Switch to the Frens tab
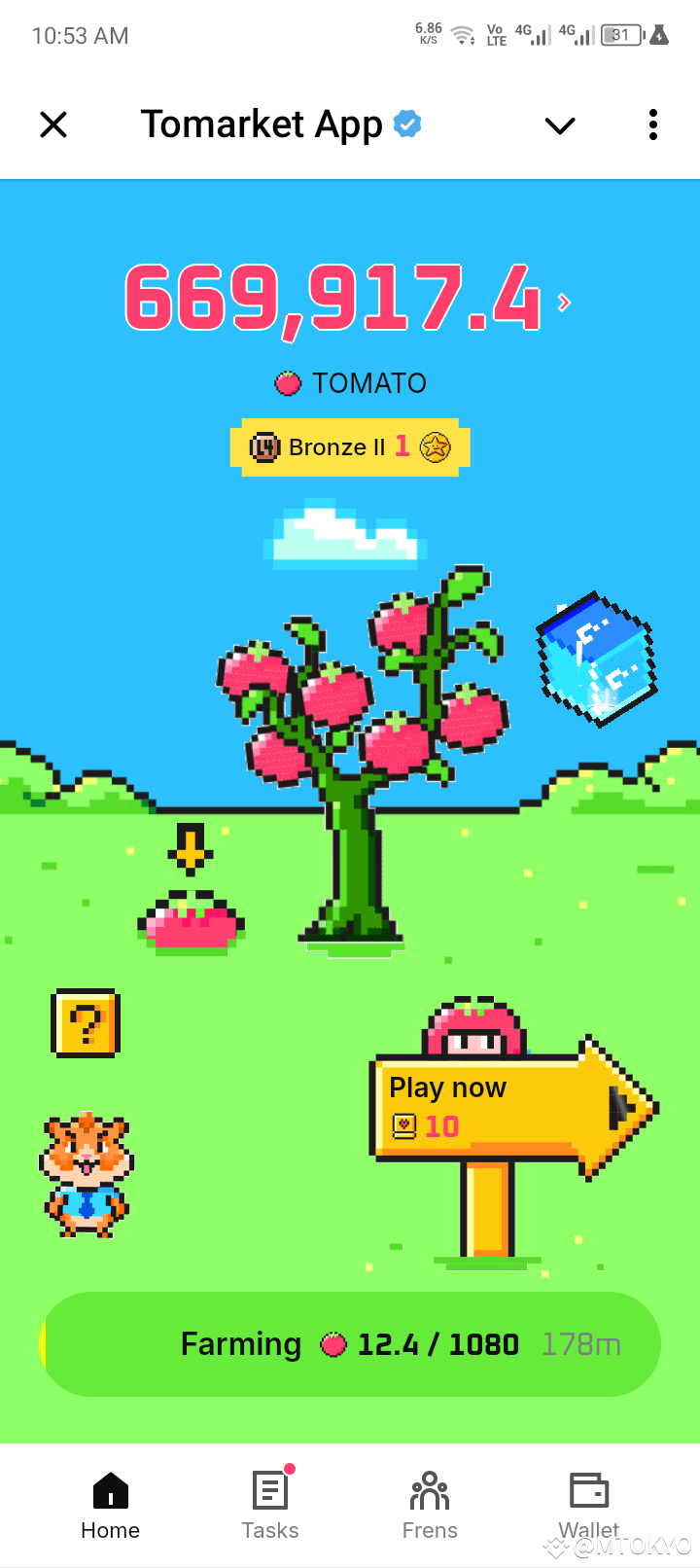This screenshot has width=700, height=1568. coord(430,1504)
